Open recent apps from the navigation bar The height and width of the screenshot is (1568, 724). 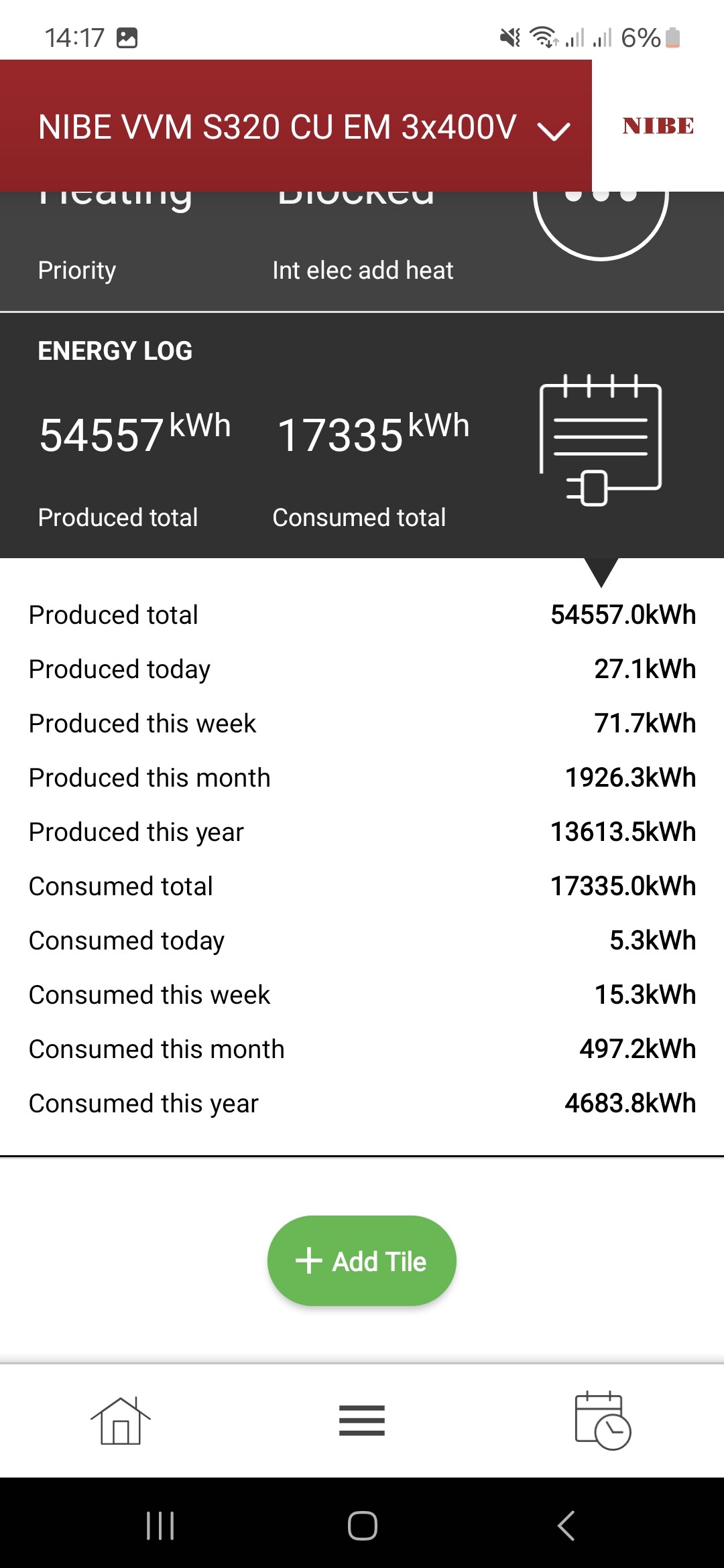click(160, 1526)
